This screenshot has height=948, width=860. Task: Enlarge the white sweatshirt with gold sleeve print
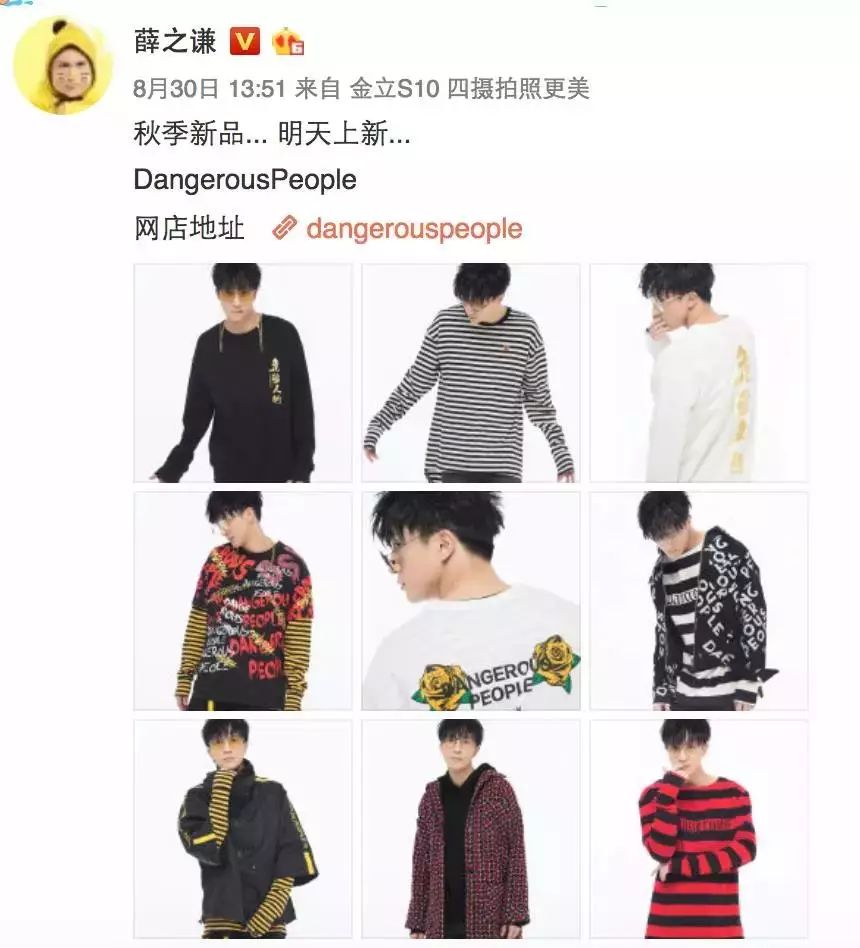coord(698,373)
